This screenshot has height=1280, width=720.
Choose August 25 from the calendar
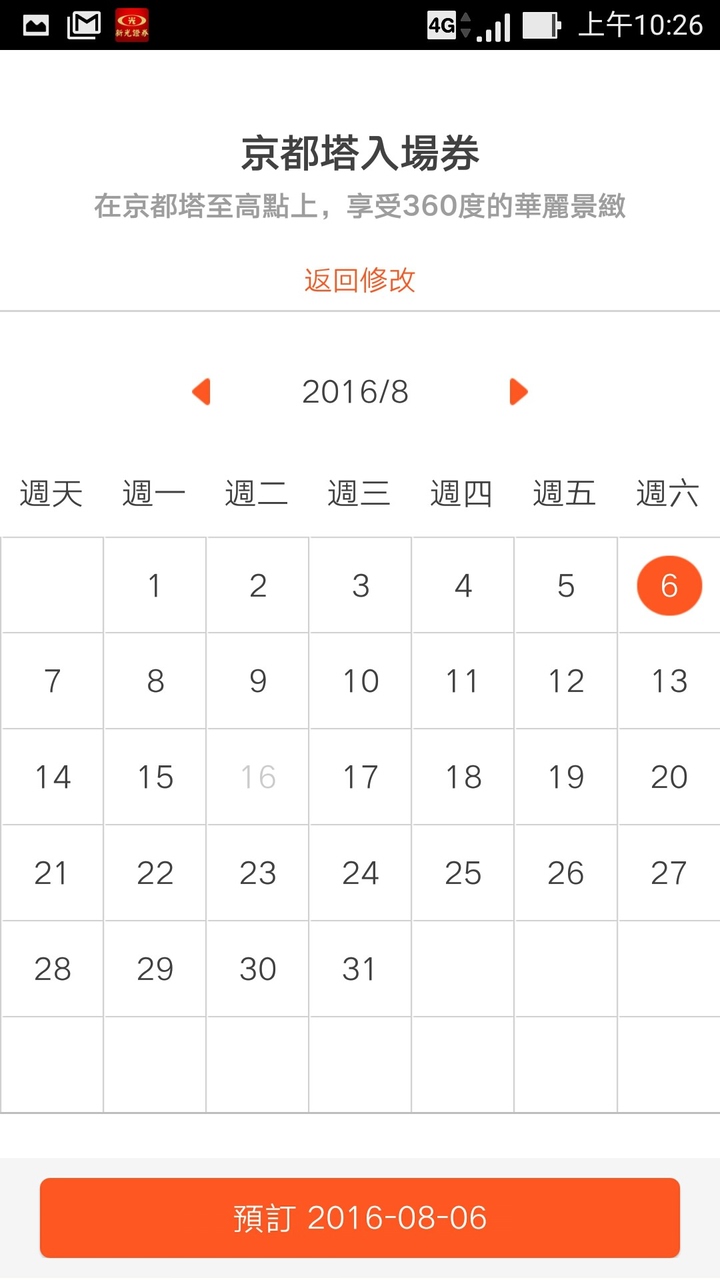(x=463, y=873)
